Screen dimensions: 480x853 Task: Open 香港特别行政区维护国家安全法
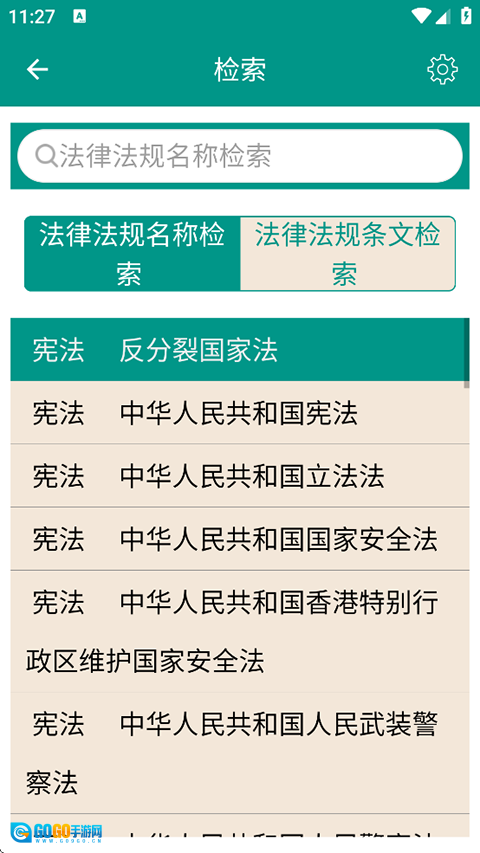coord(240,632)
